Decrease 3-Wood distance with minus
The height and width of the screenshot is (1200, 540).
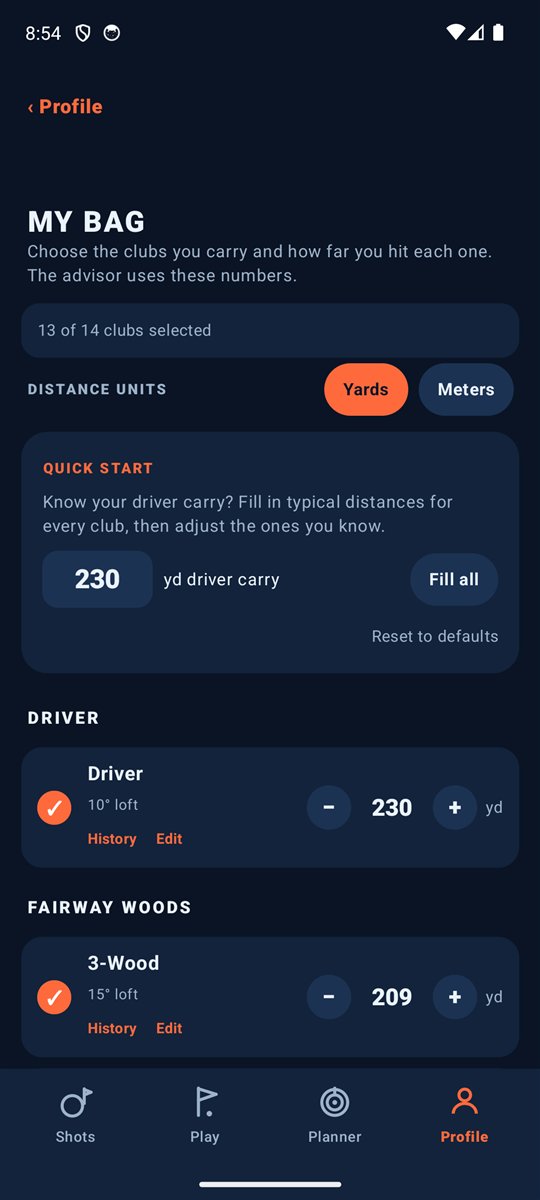pyautogui.click(x=329, y=997)
